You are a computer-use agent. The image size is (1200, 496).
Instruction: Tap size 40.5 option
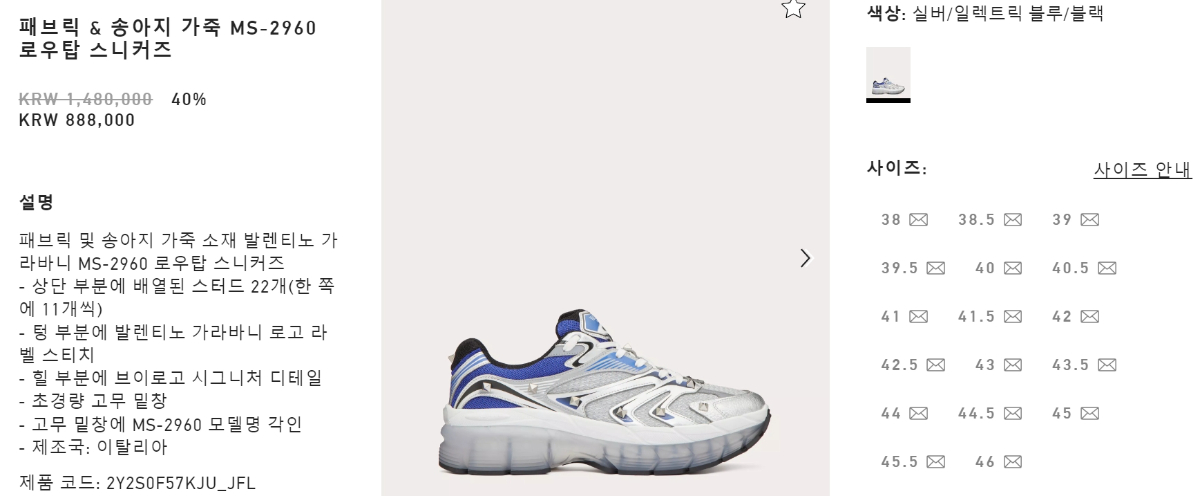1083,268
